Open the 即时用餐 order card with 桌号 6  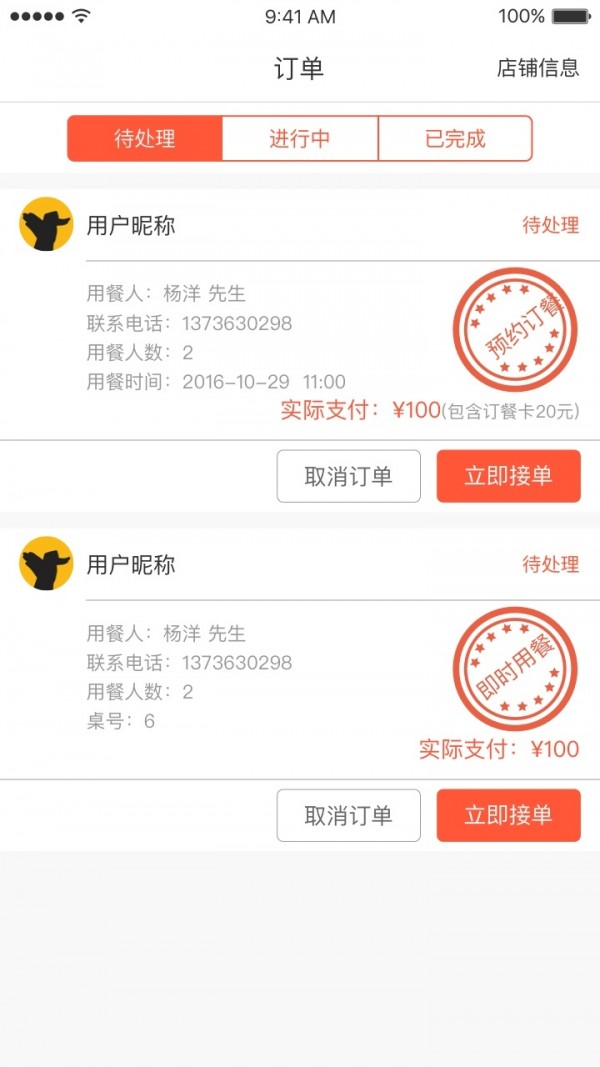click(250, 680)
